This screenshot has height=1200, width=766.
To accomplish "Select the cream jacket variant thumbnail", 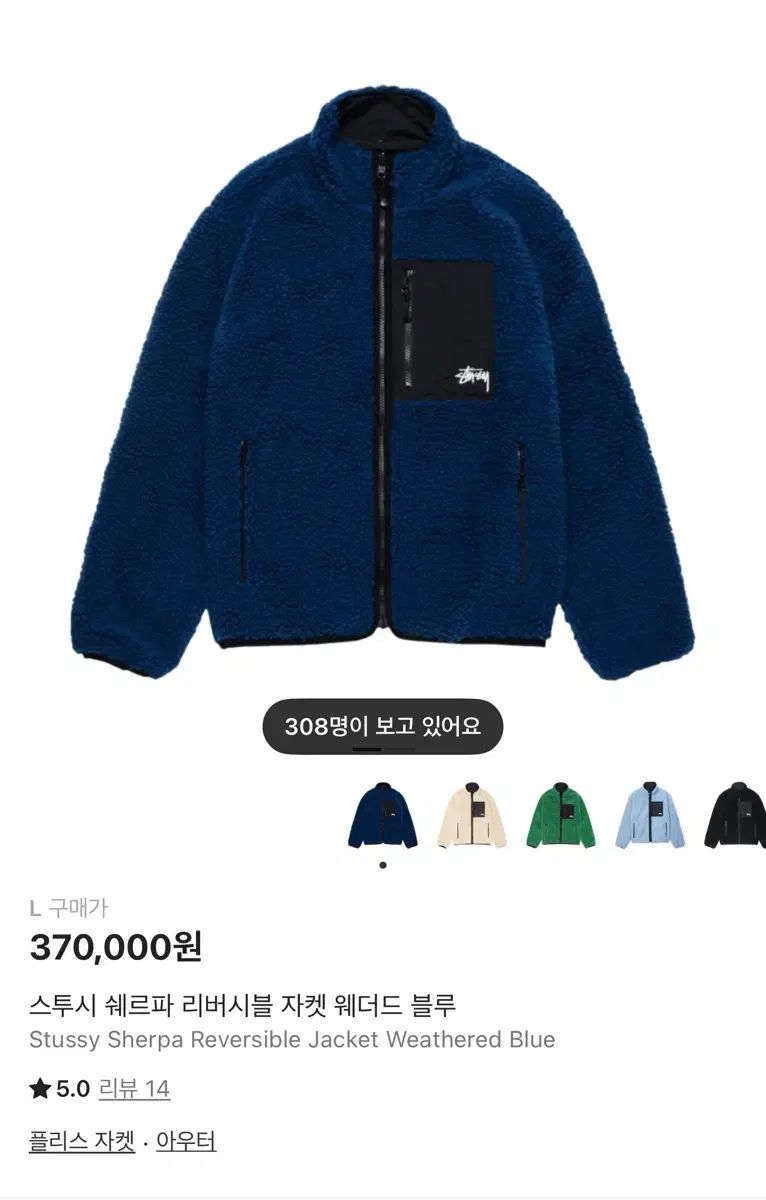I will coord(472,815).
